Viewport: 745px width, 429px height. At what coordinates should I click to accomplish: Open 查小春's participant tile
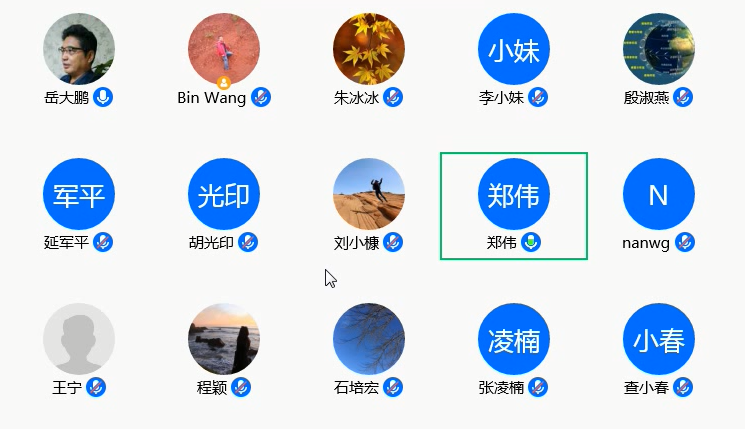pos(658,339)
